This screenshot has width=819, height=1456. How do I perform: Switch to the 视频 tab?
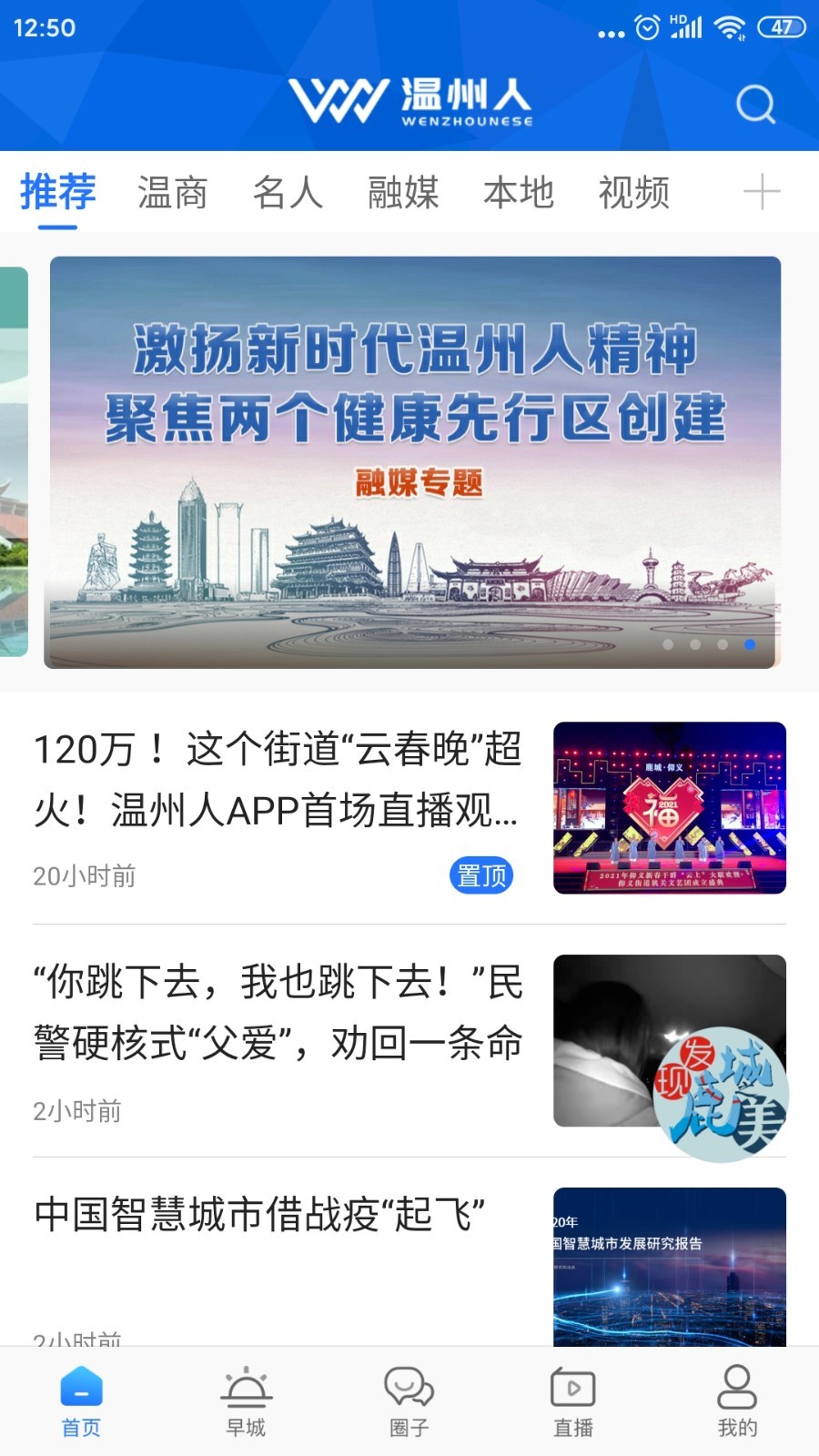634,192
